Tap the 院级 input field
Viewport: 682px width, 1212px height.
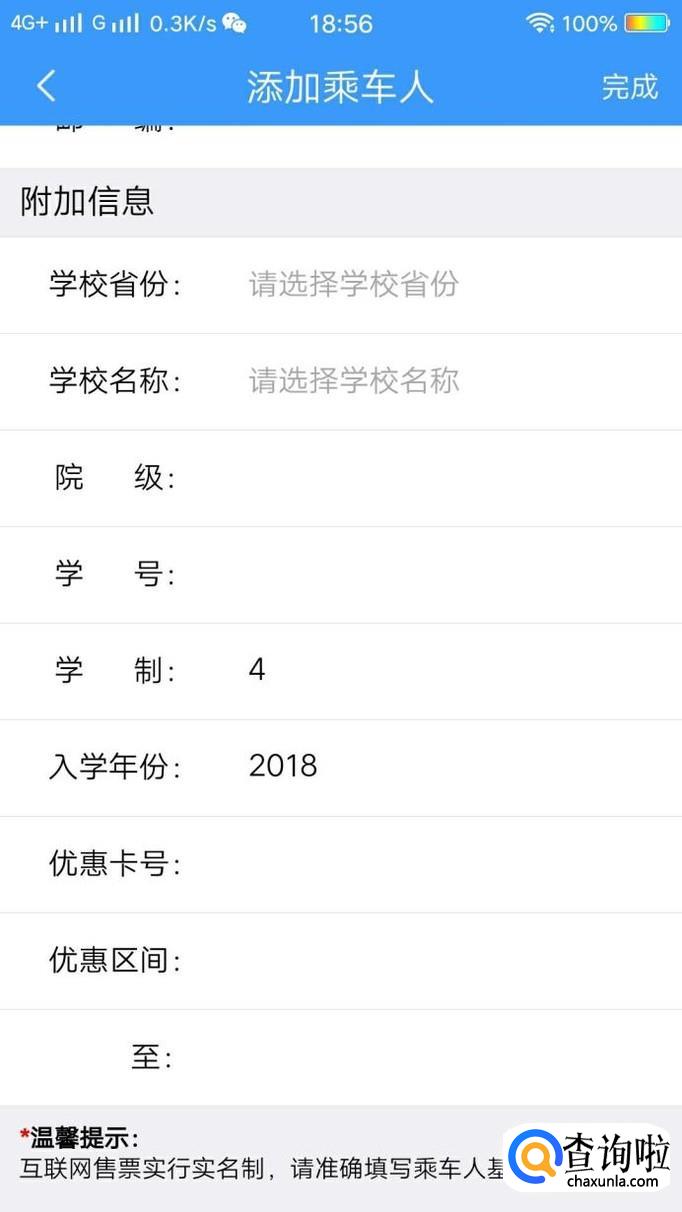(x=341, y=478)
